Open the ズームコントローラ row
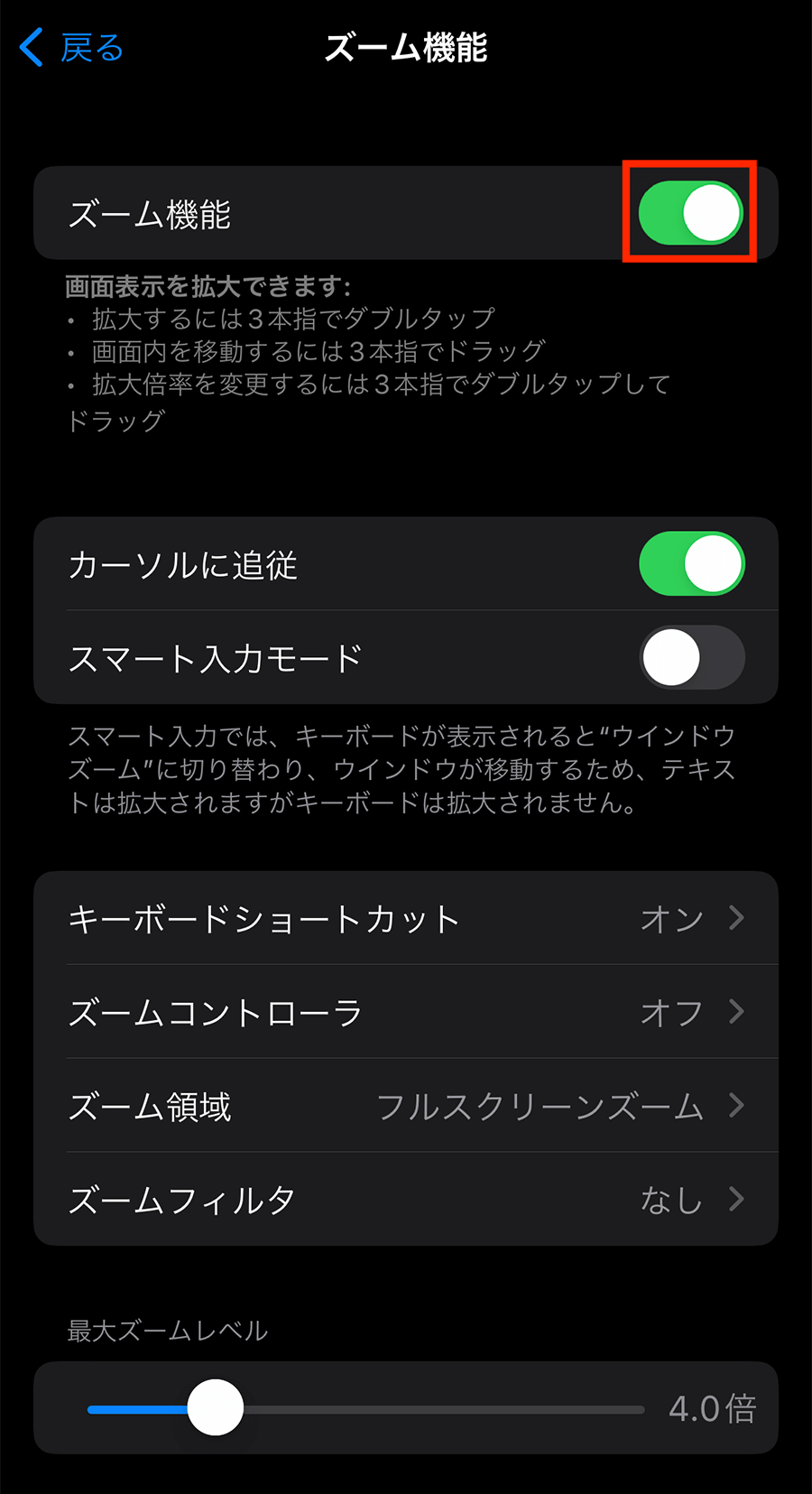This screenshot has width=812, height=1494. 406,1013
